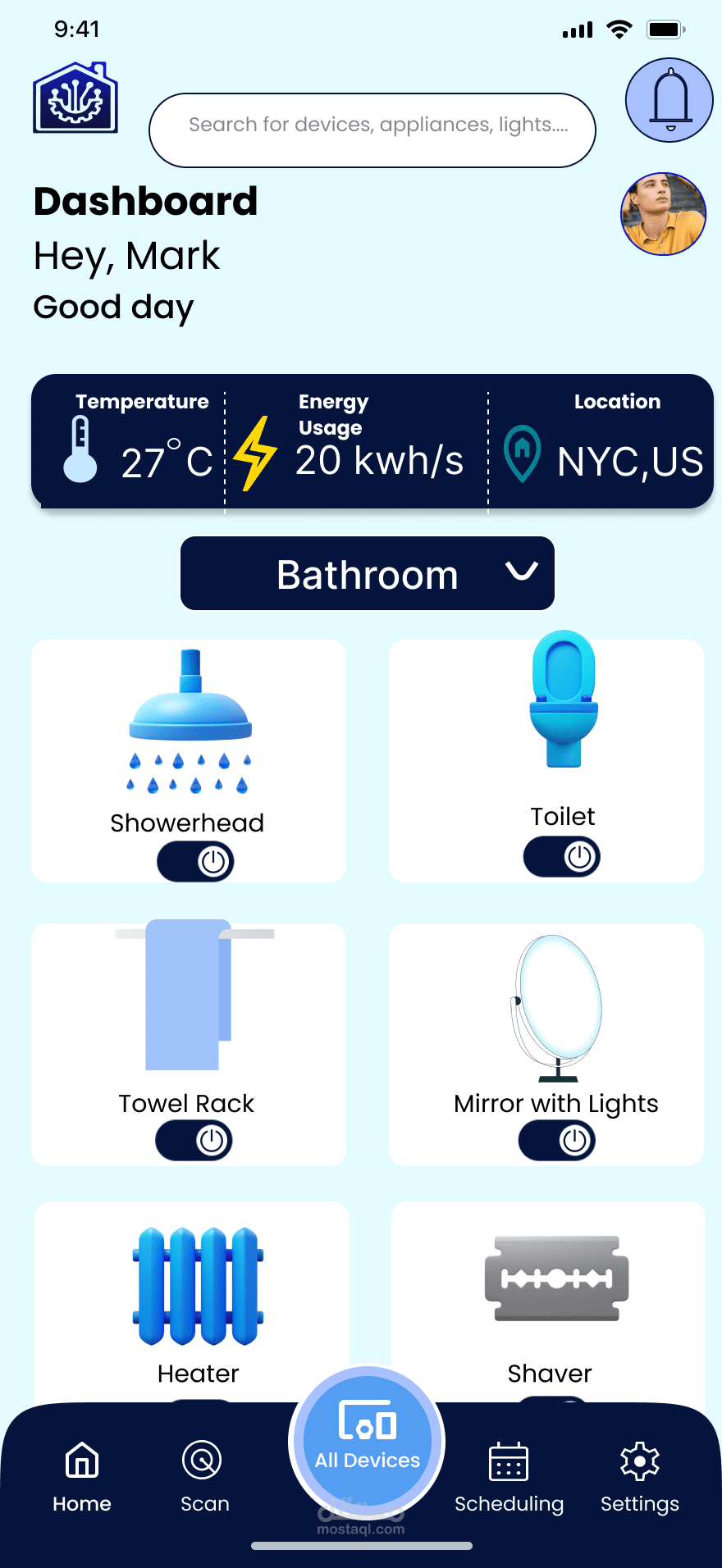Open the Shaver device card
Image resolution: width=722 pixels, height=1568 pixels.
tap(548, 1302)
